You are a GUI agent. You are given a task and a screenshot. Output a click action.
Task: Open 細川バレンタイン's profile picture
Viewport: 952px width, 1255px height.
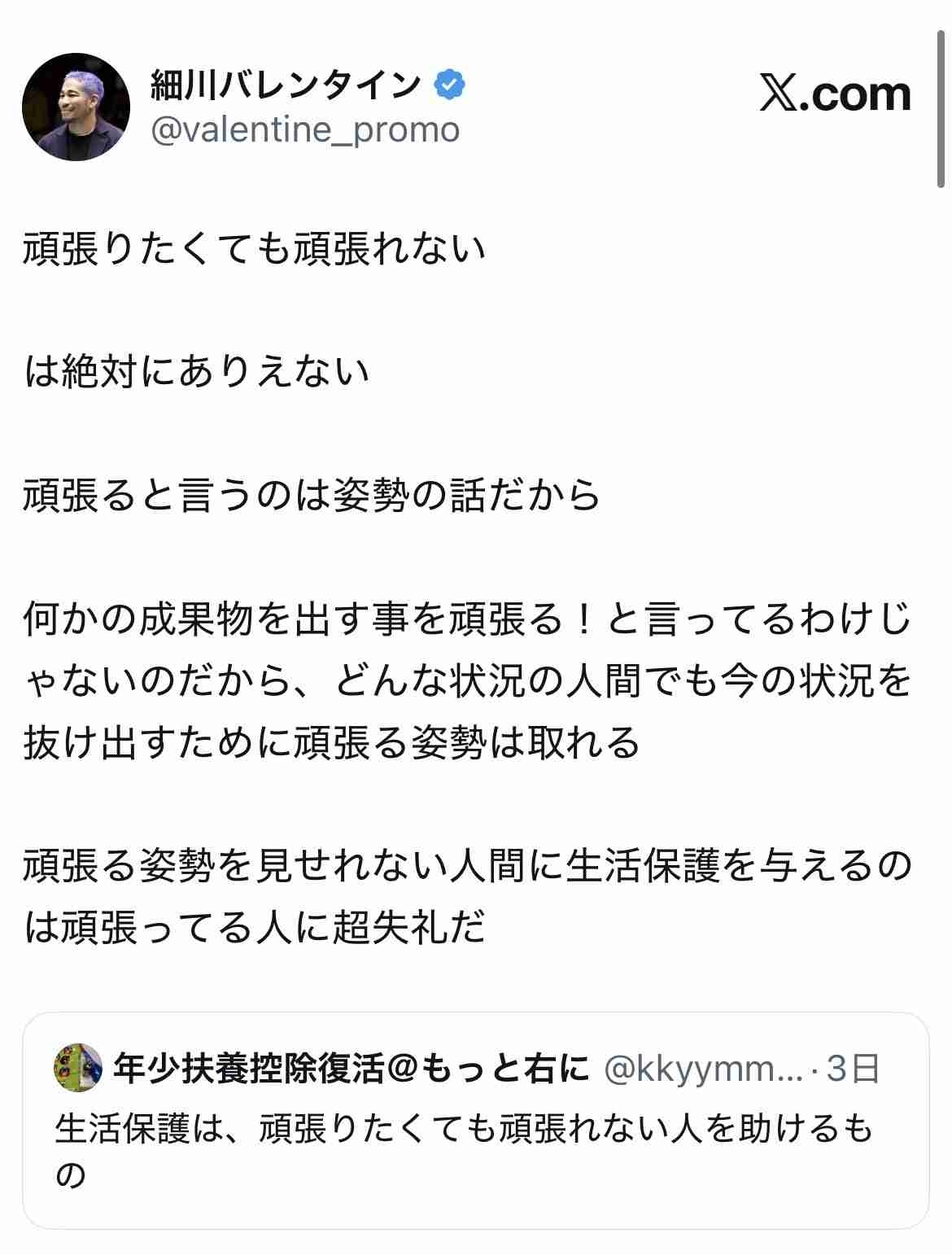[76, 107]
